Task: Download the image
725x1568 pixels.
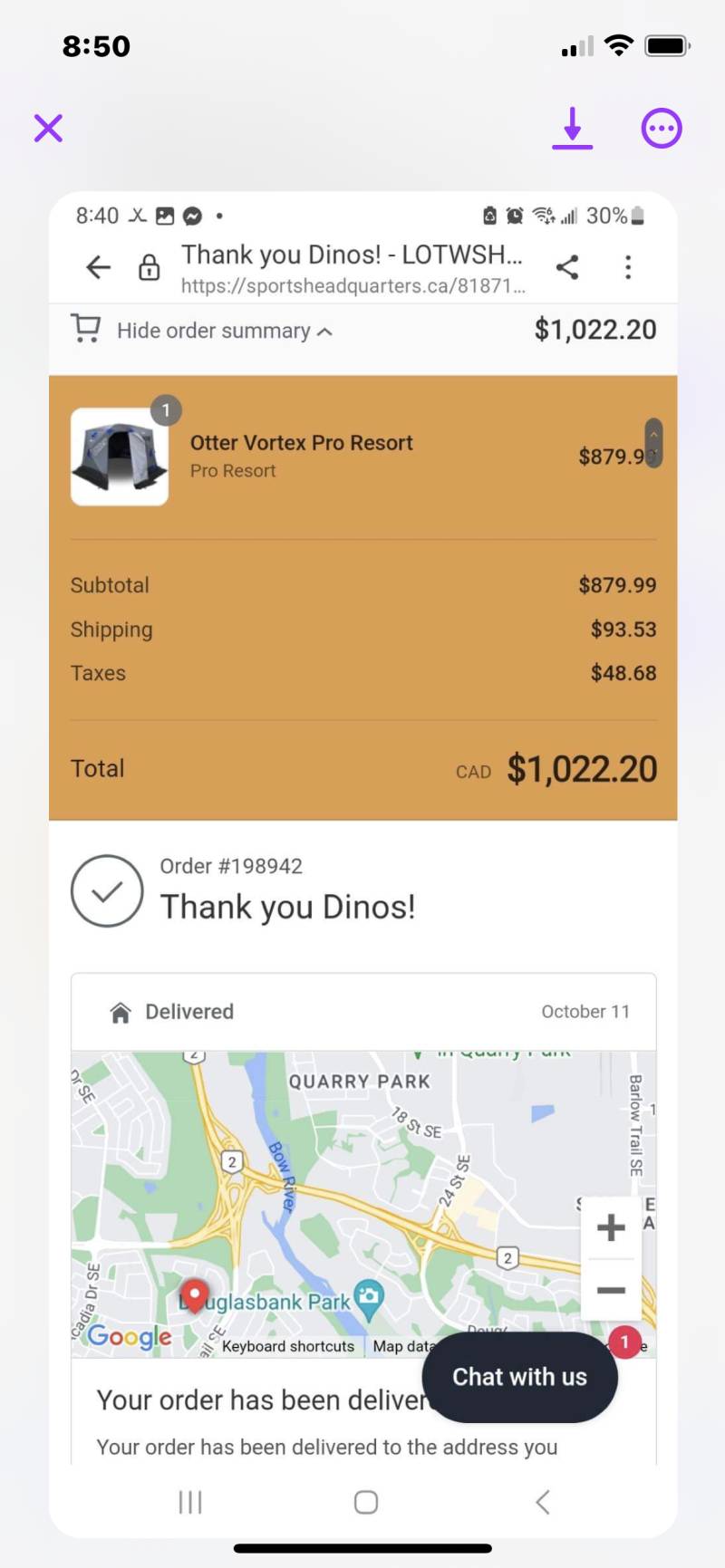Action: 573,128
